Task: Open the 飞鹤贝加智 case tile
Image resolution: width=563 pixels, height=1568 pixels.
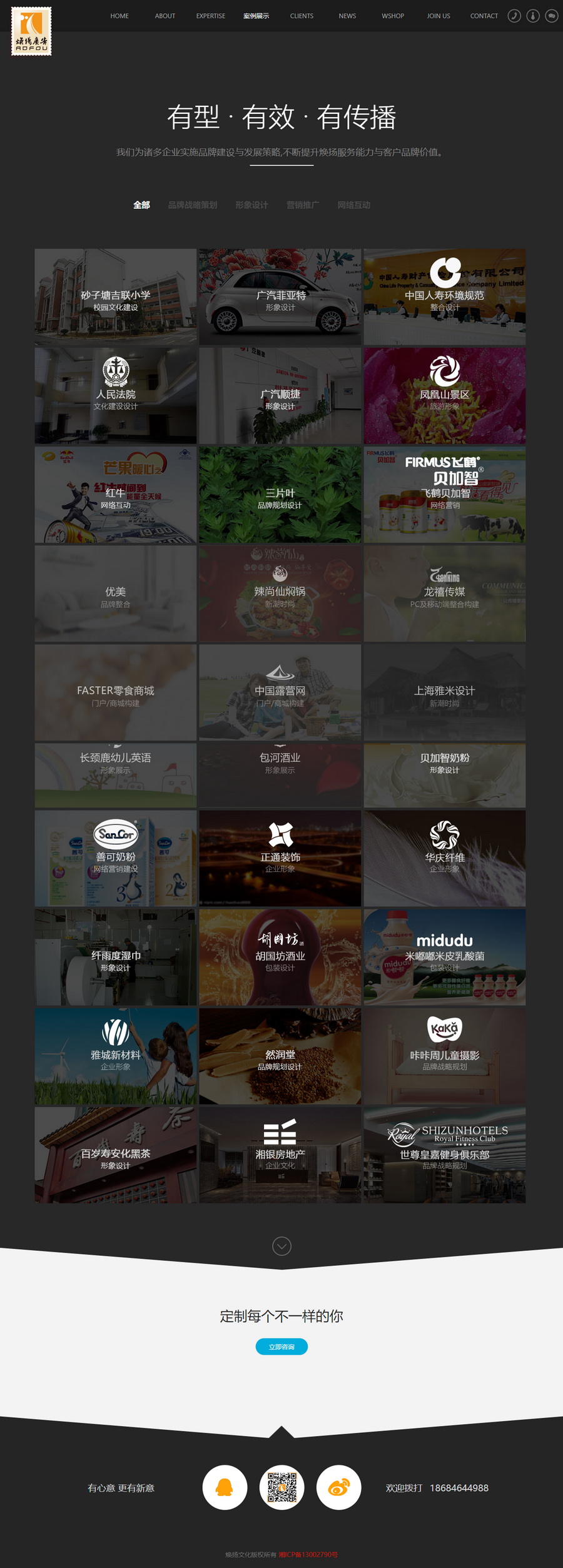Action: (444, 495)
